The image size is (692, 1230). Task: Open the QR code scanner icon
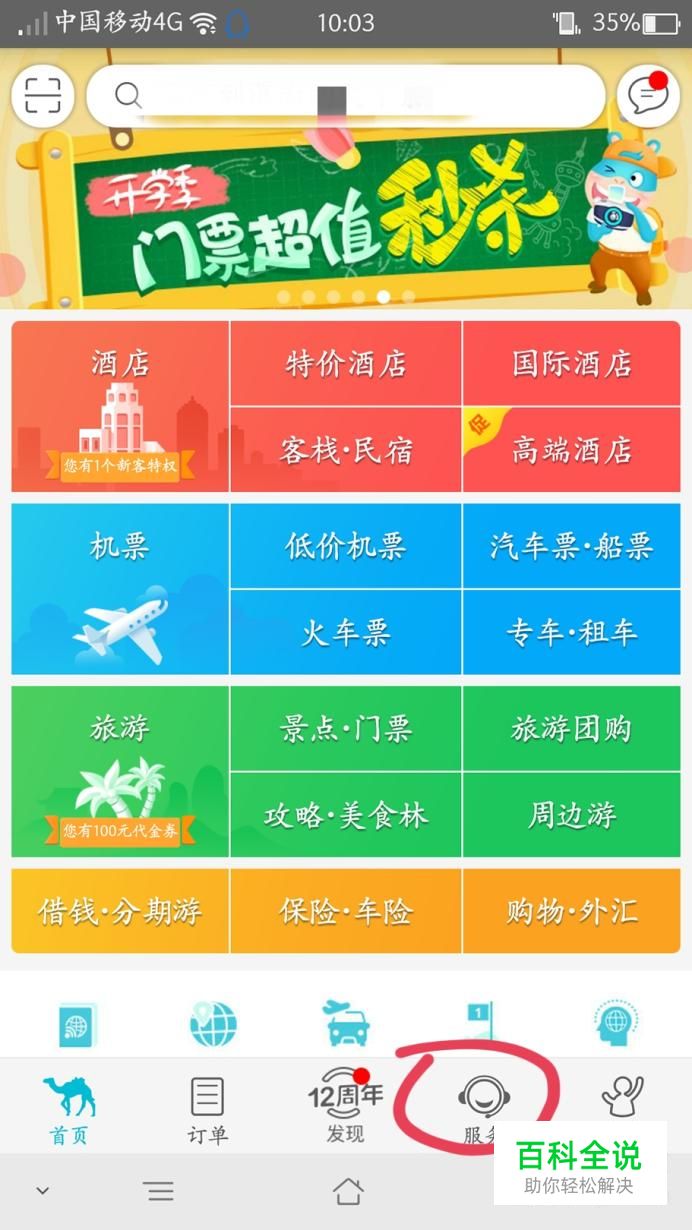coord(43,96)
